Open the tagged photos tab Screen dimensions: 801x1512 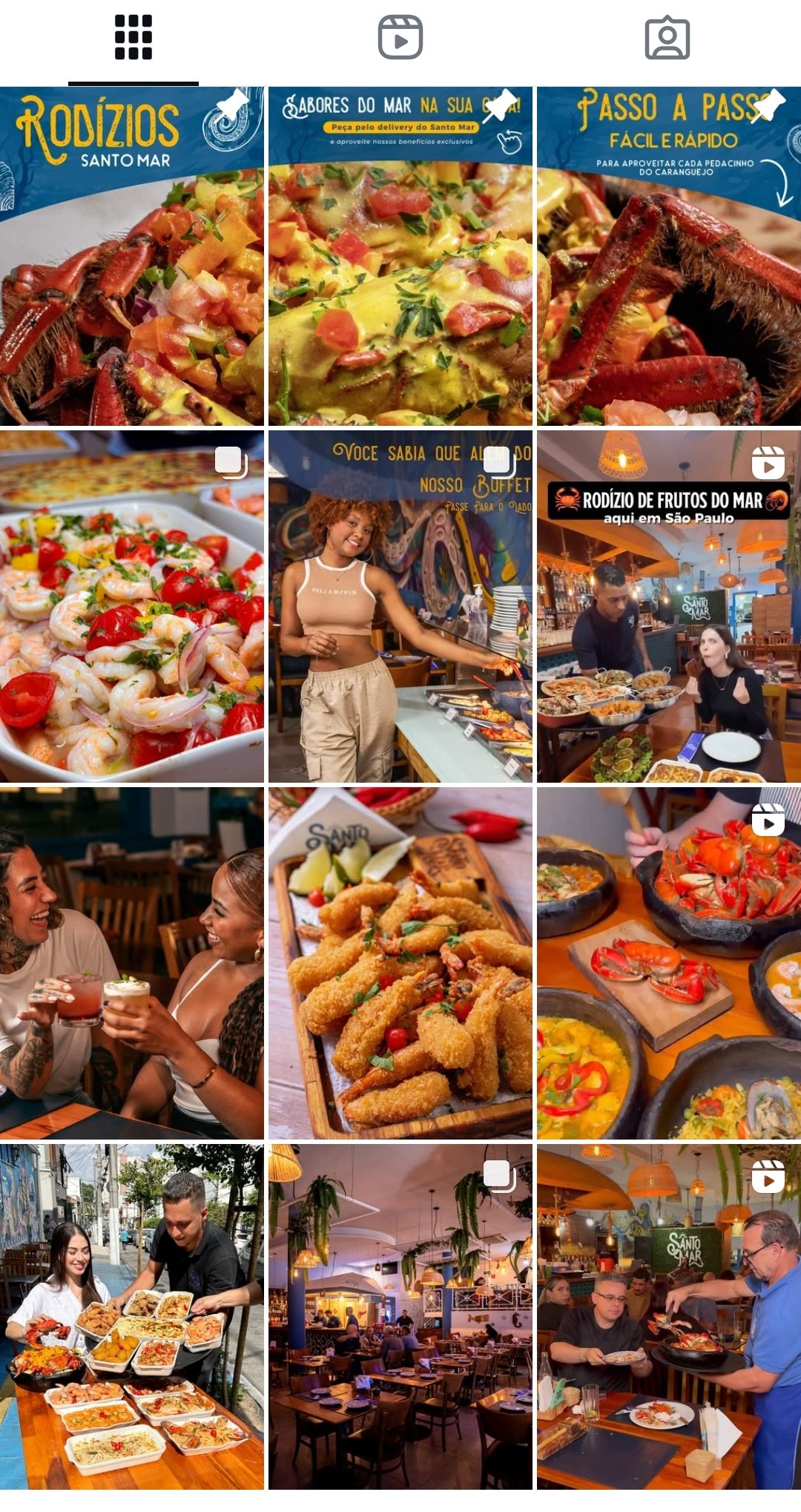coord(667,37)
